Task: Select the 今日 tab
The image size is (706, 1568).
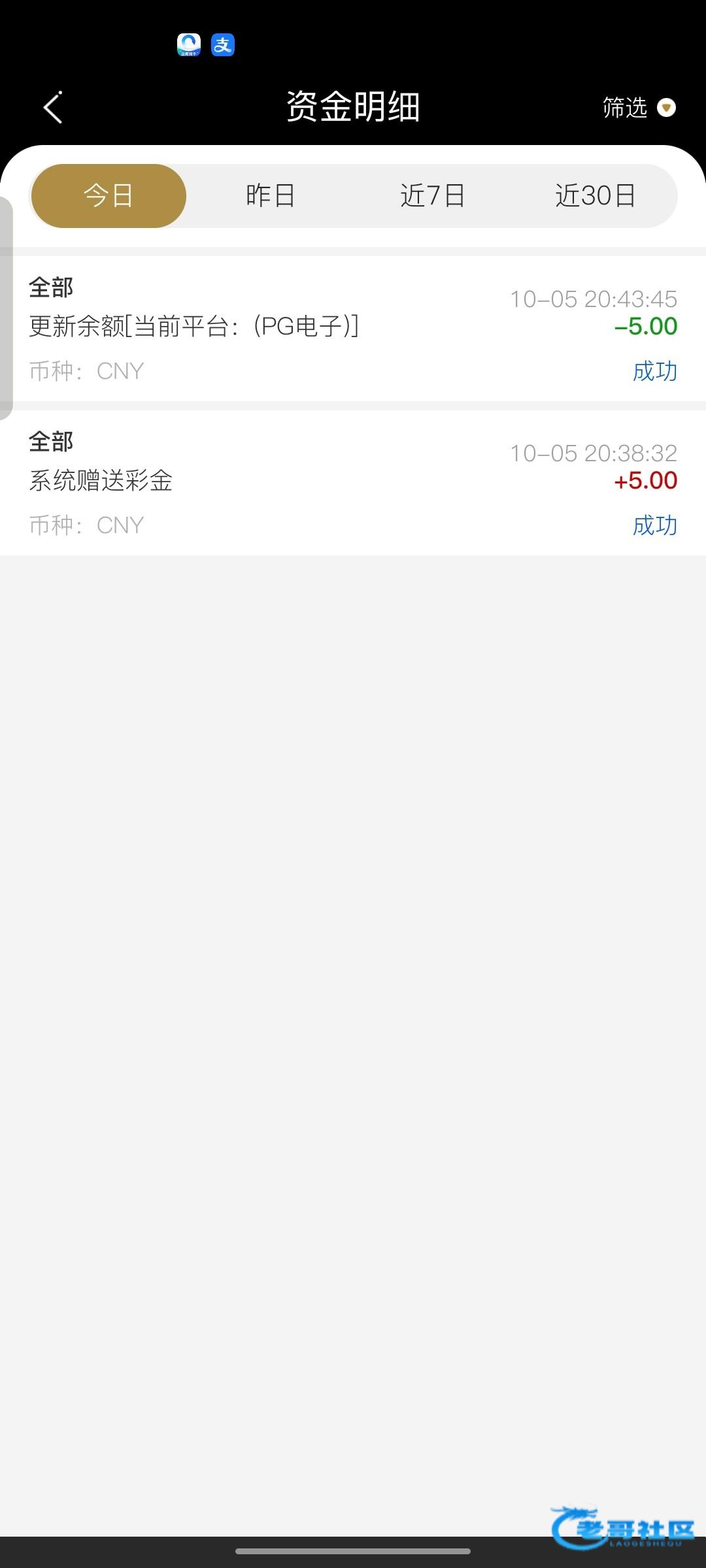Action: (109, 196)
